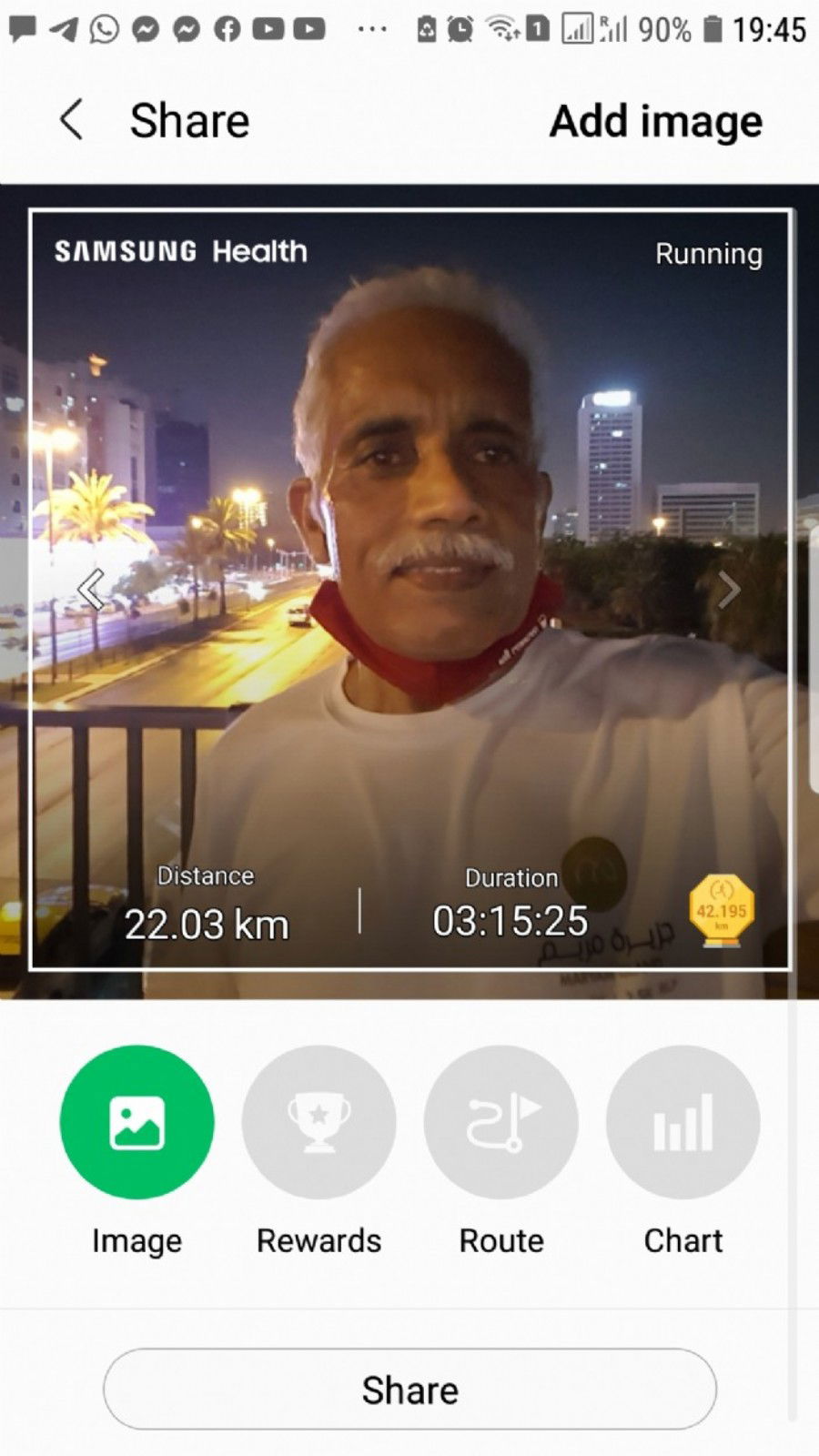
Task: Switch to the Chart option
Action: point(682,1122)
